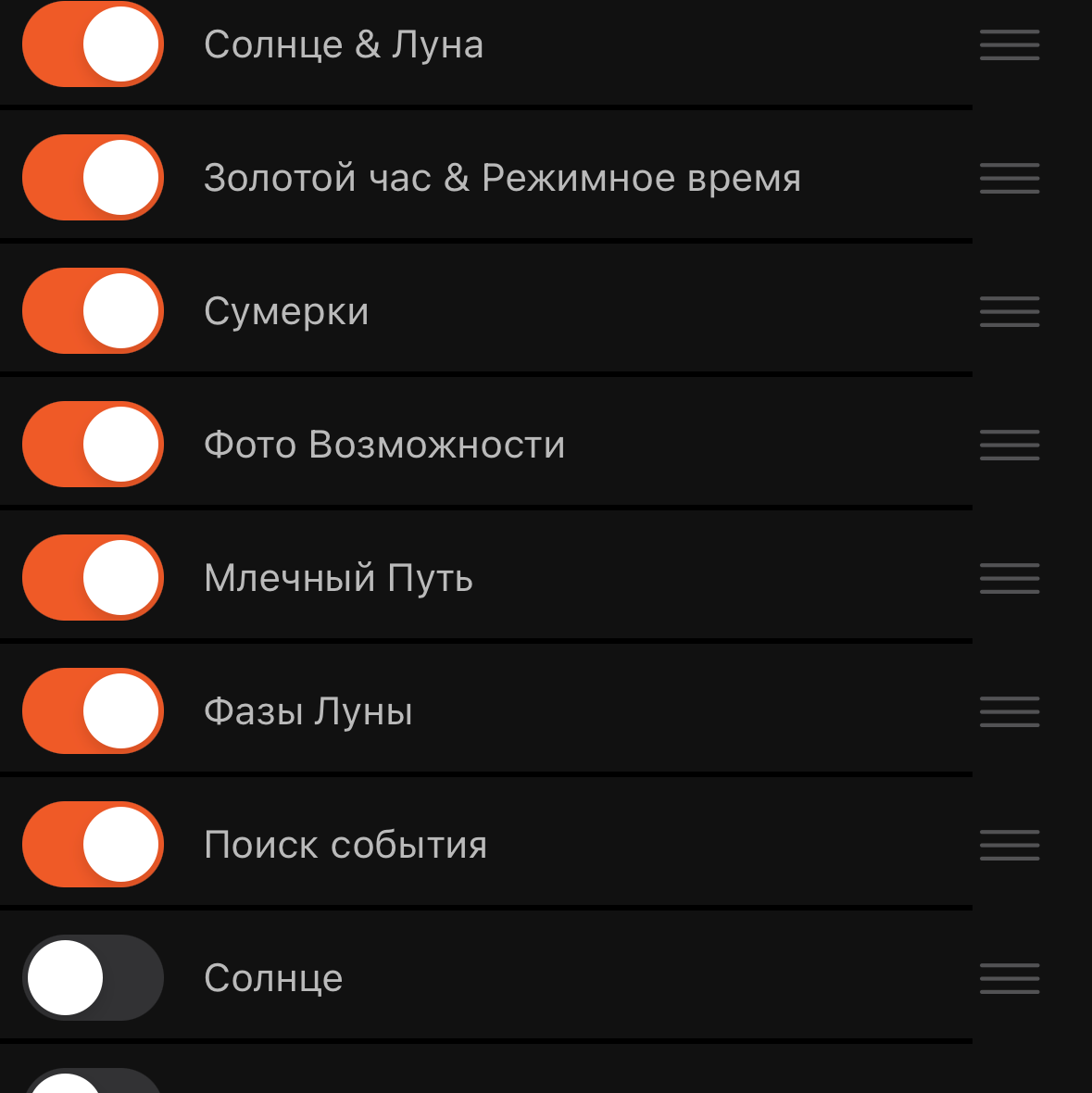Tap the reorder handle for Солнце & Луна
This screenshot has width=1092, height=1093.
(x=1010, y=44)
